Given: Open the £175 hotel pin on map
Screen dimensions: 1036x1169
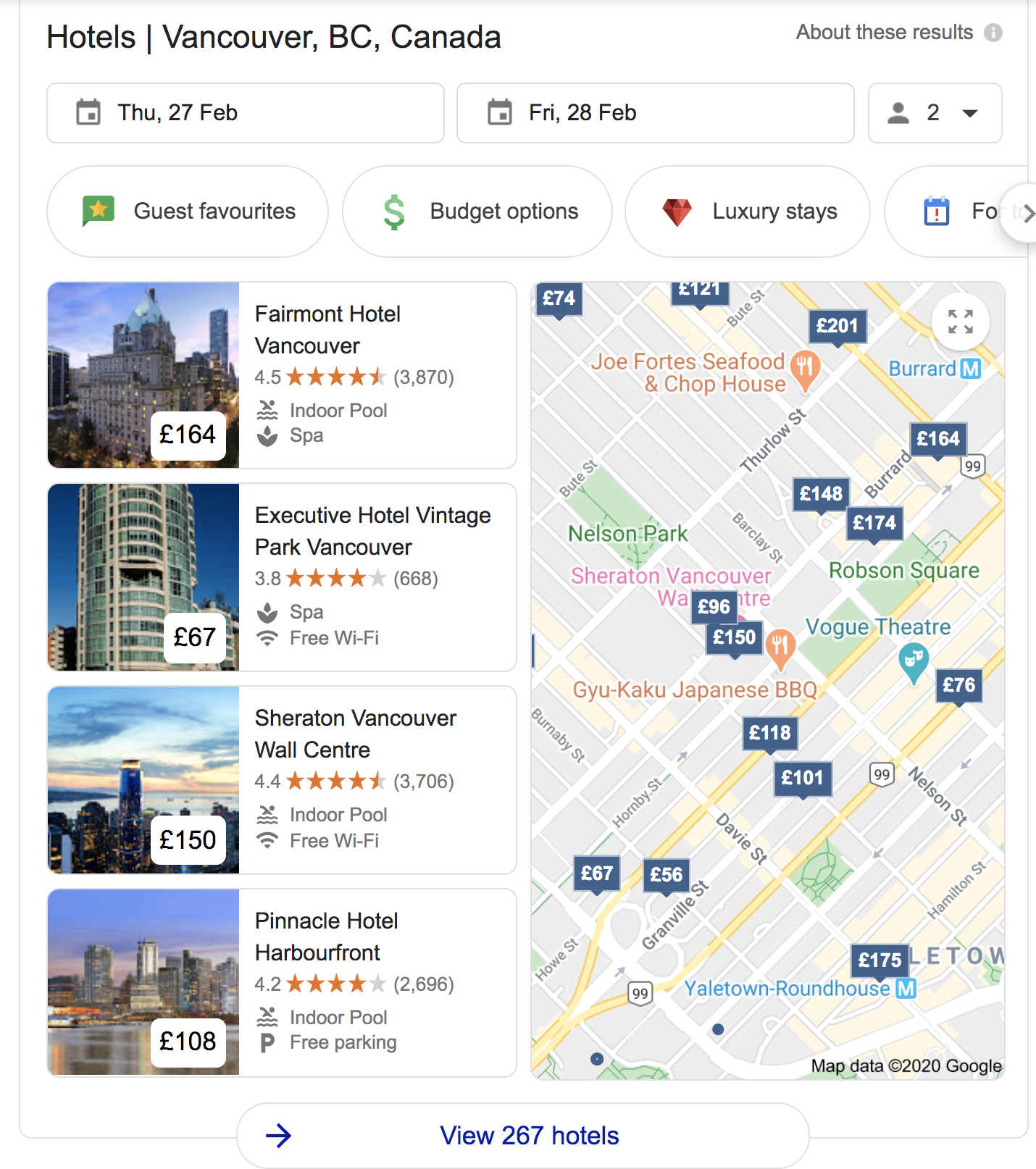Looking at the screenshot, I should (880, 960).
